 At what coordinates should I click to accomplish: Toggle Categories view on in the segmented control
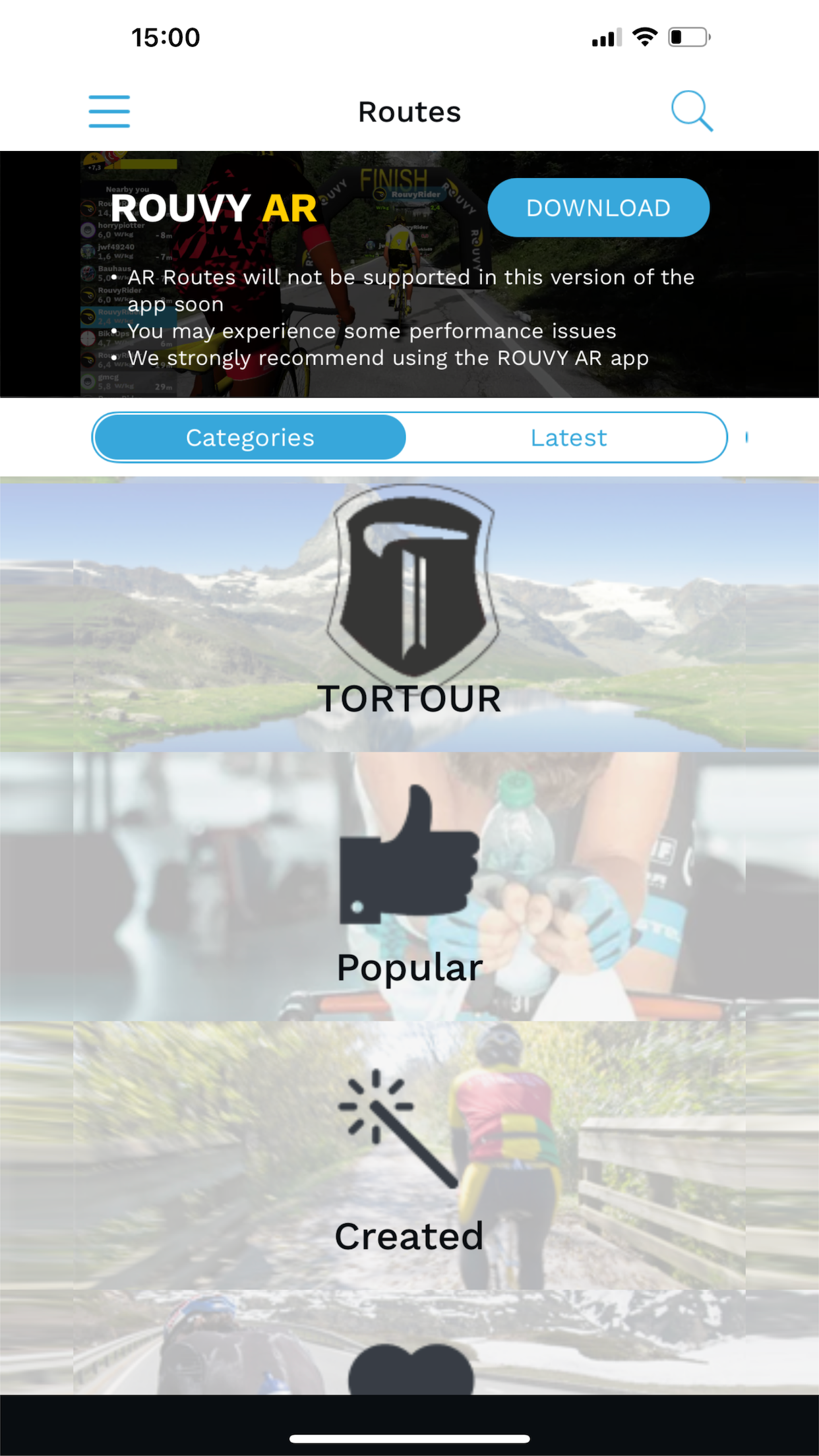(x=249, y=437)
